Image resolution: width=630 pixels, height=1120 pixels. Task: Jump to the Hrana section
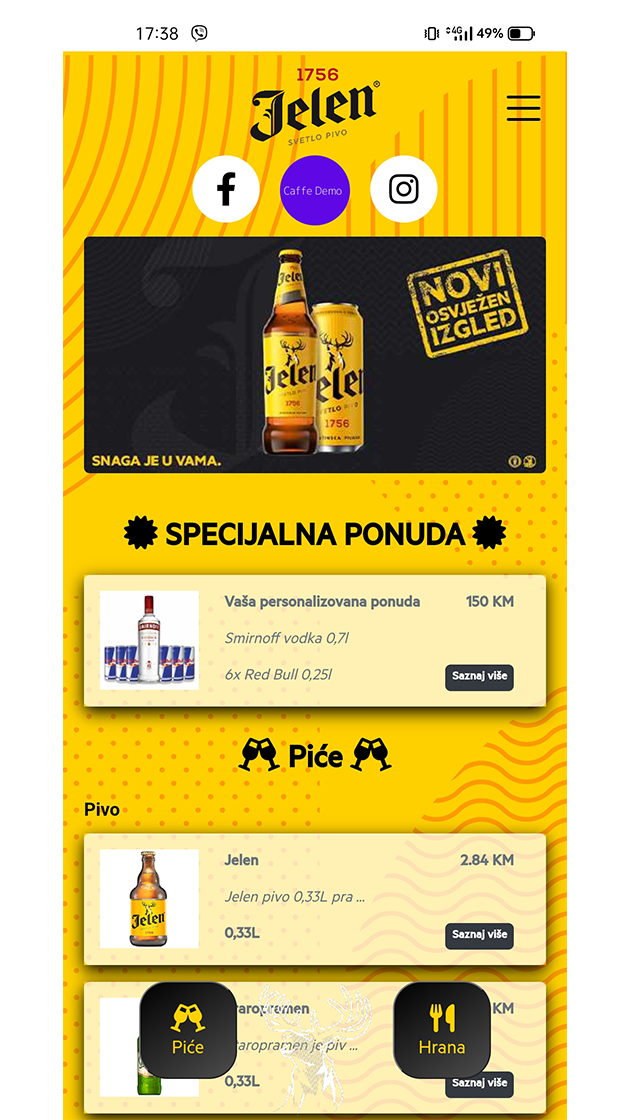tap(442, 1029)
